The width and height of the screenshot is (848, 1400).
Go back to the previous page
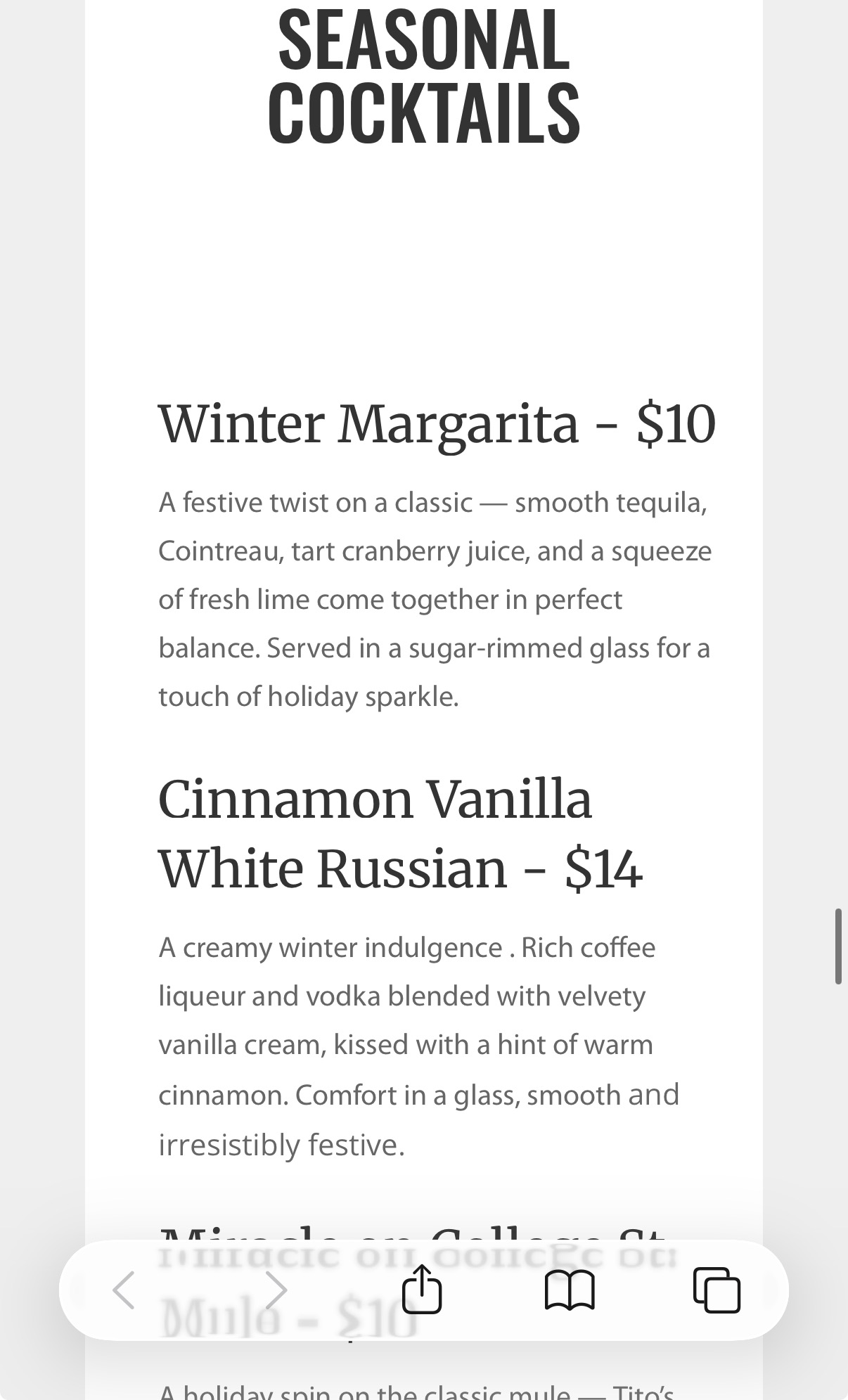coord(124,1290)
